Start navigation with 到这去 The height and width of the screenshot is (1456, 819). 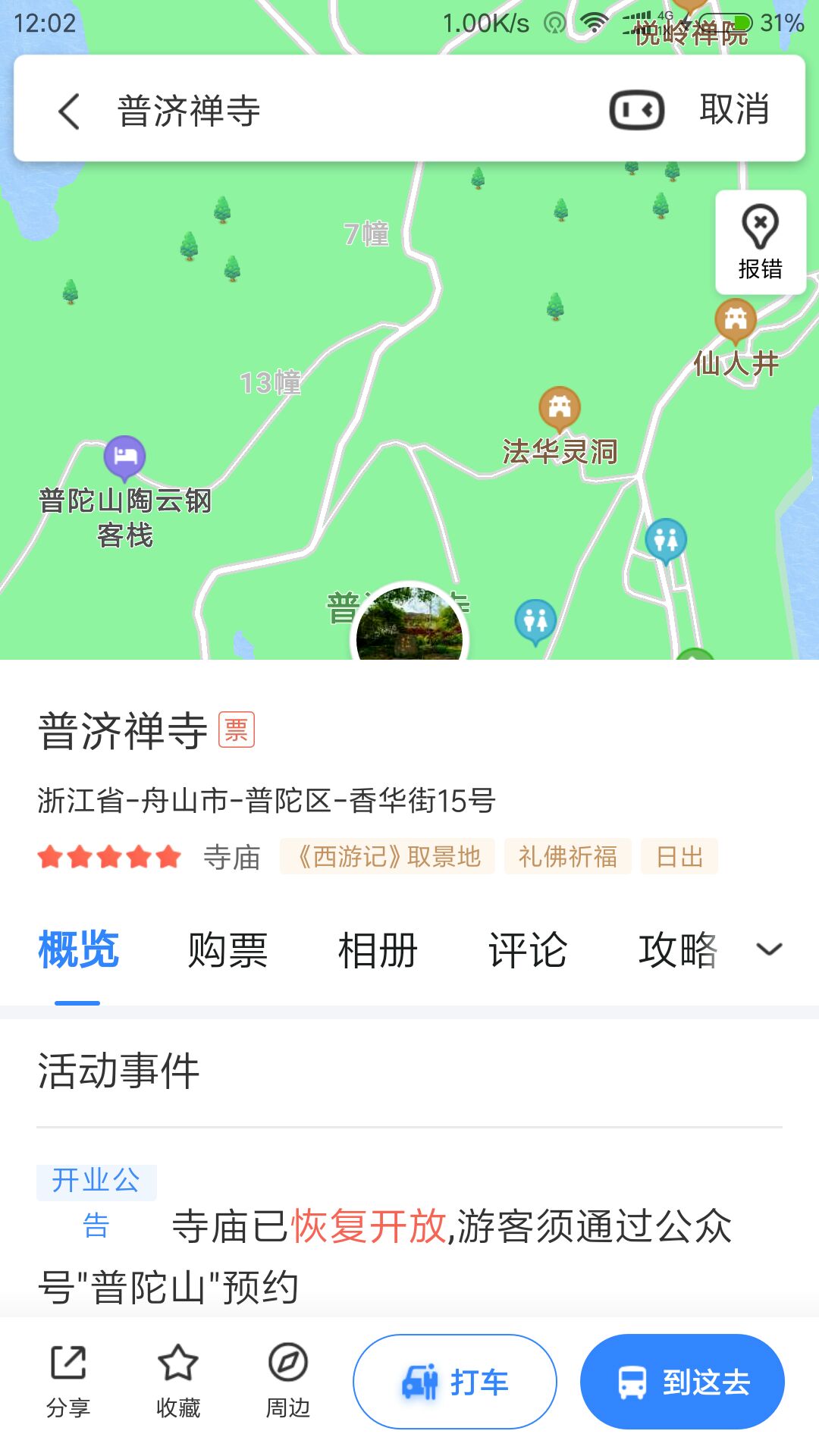[x=682, y=1382]
